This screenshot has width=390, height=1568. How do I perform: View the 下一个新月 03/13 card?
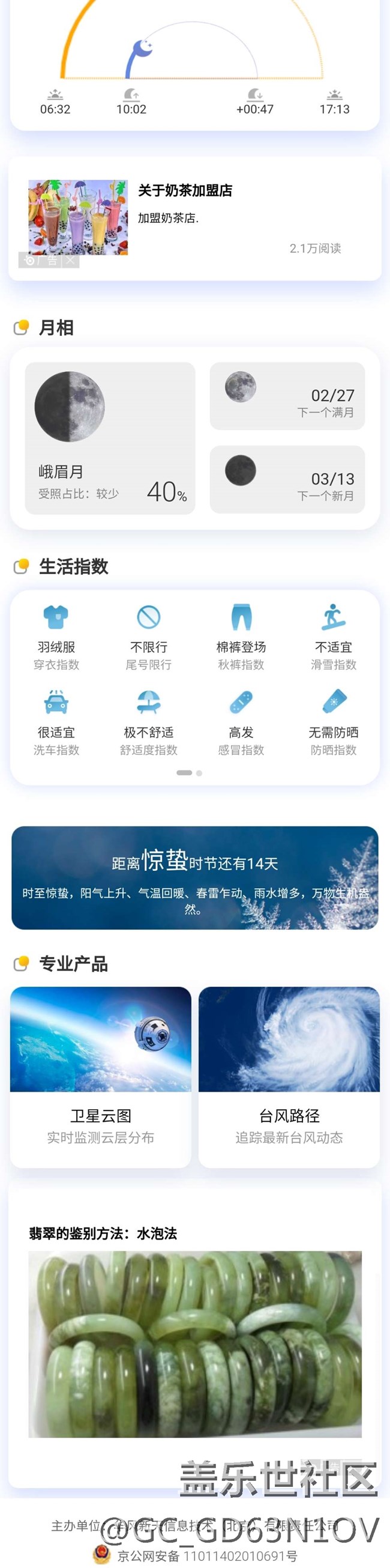287,480
